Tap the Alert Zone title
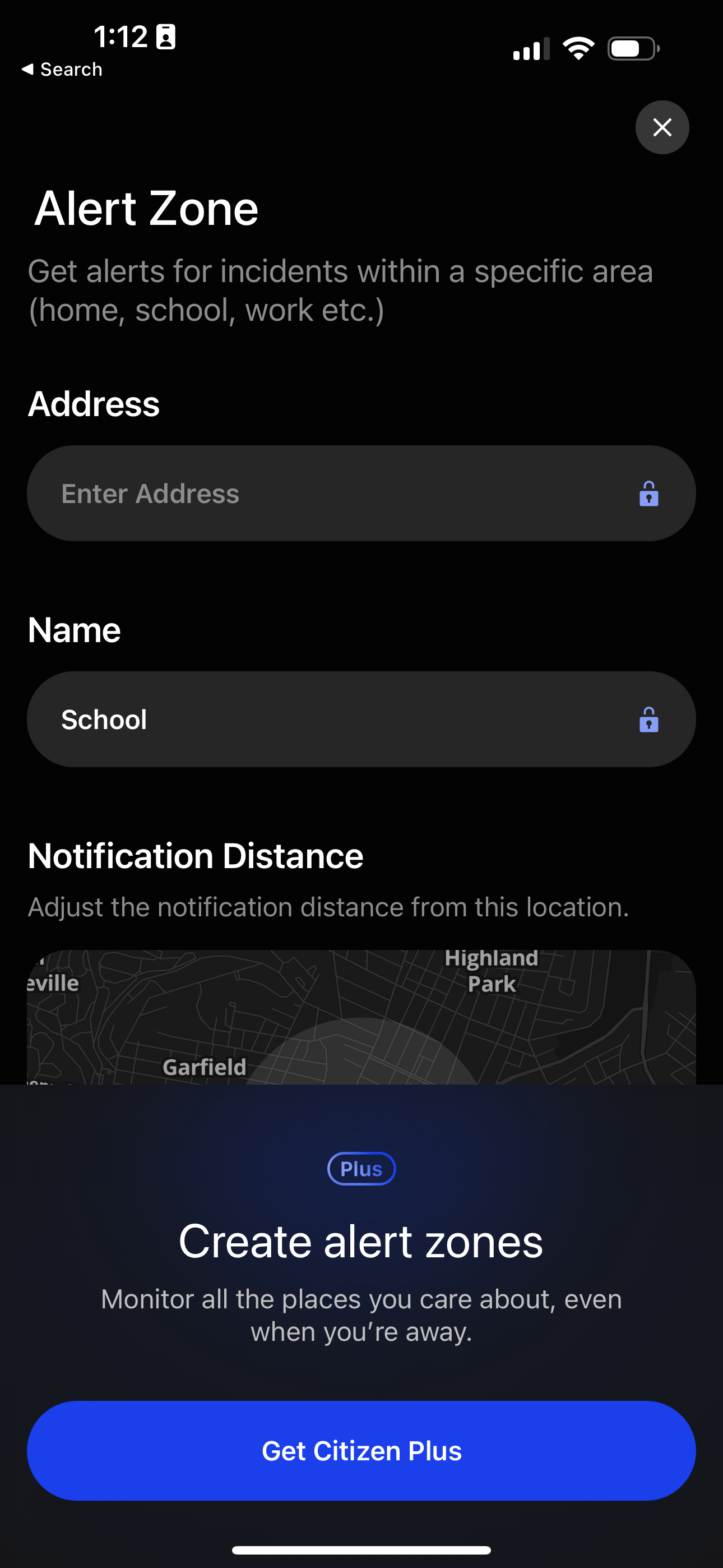The image size is (723, 1568). tap(146, 208)
